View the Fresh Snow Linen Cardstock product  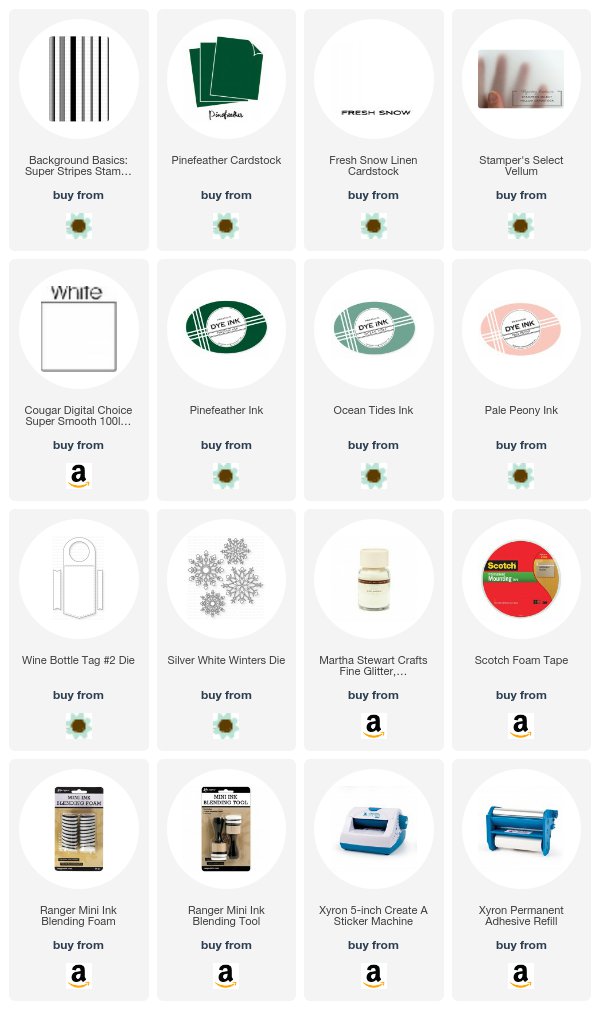coord(373,79)
